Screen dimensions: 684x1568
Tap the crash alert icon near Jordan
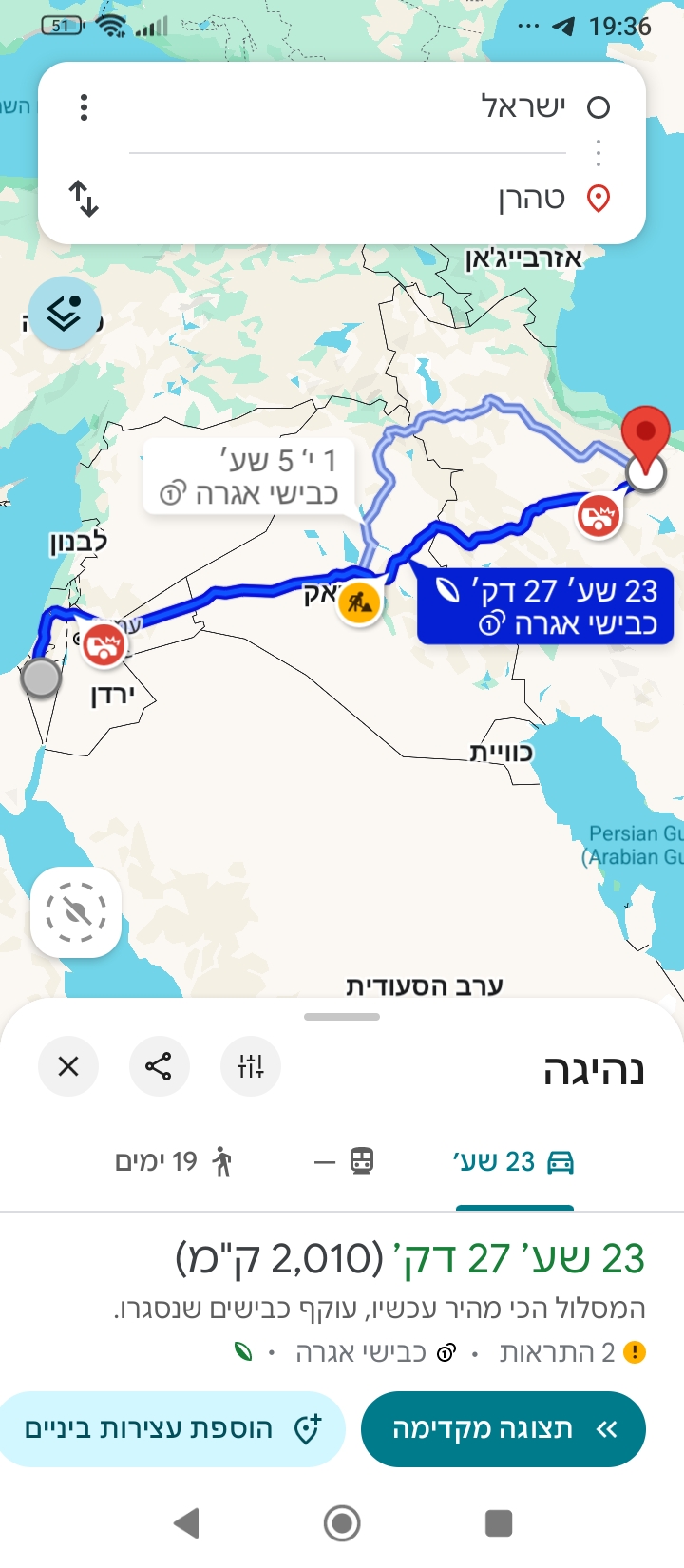pyautogui.click(x=104, y=645)
